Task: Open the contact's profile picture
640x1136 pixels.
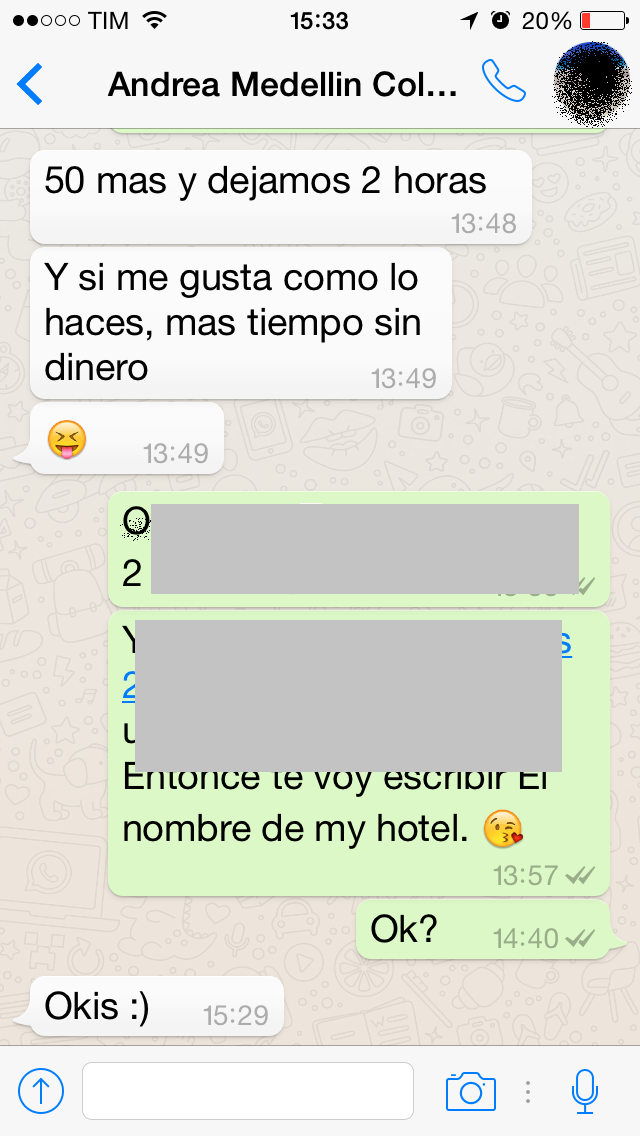Action: point(592,84)
